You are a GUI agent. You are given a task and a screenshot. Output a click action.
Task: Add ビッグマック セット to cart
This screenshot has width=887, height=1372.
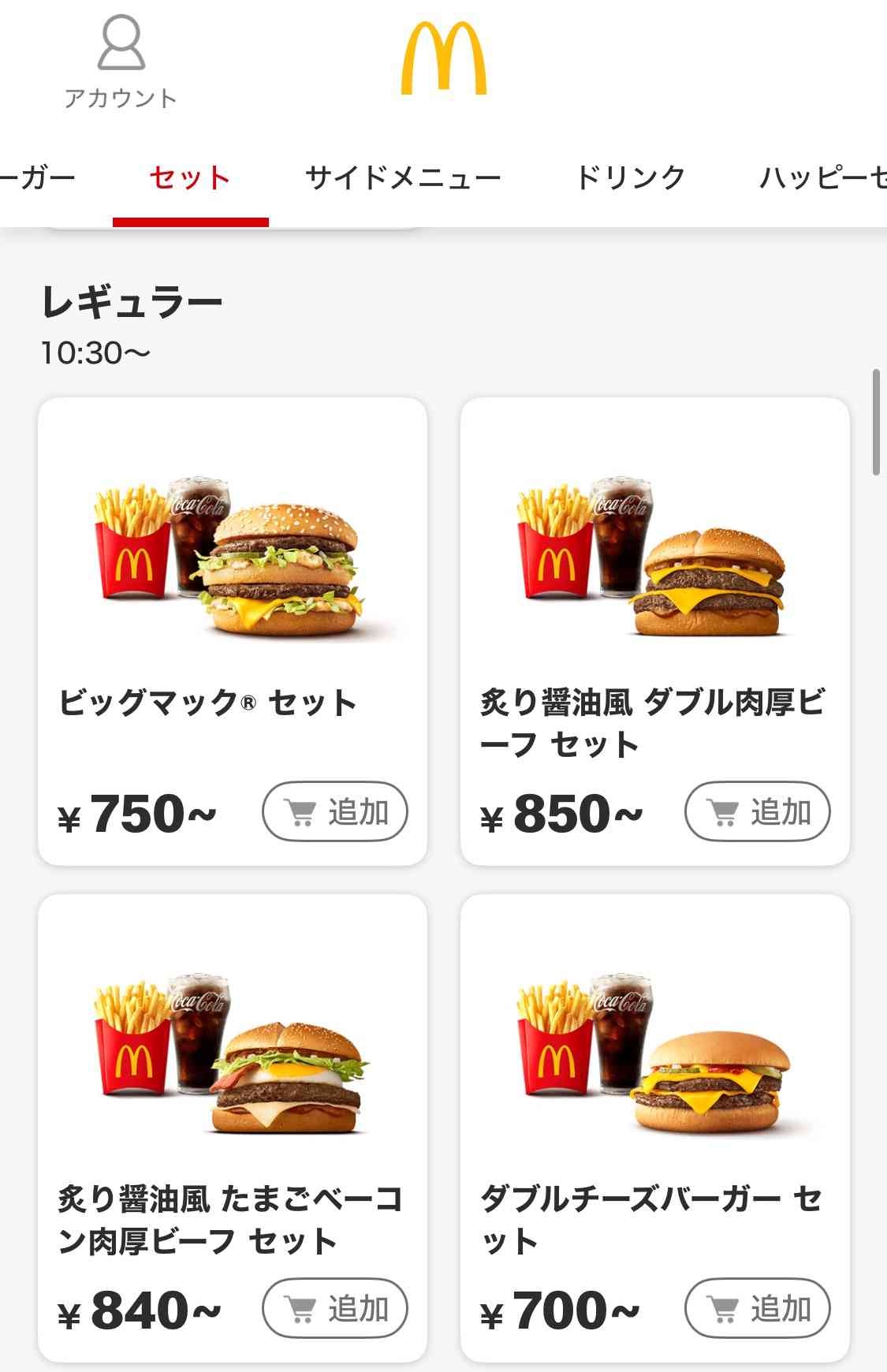pyautogui.click(x=335, y=811)
